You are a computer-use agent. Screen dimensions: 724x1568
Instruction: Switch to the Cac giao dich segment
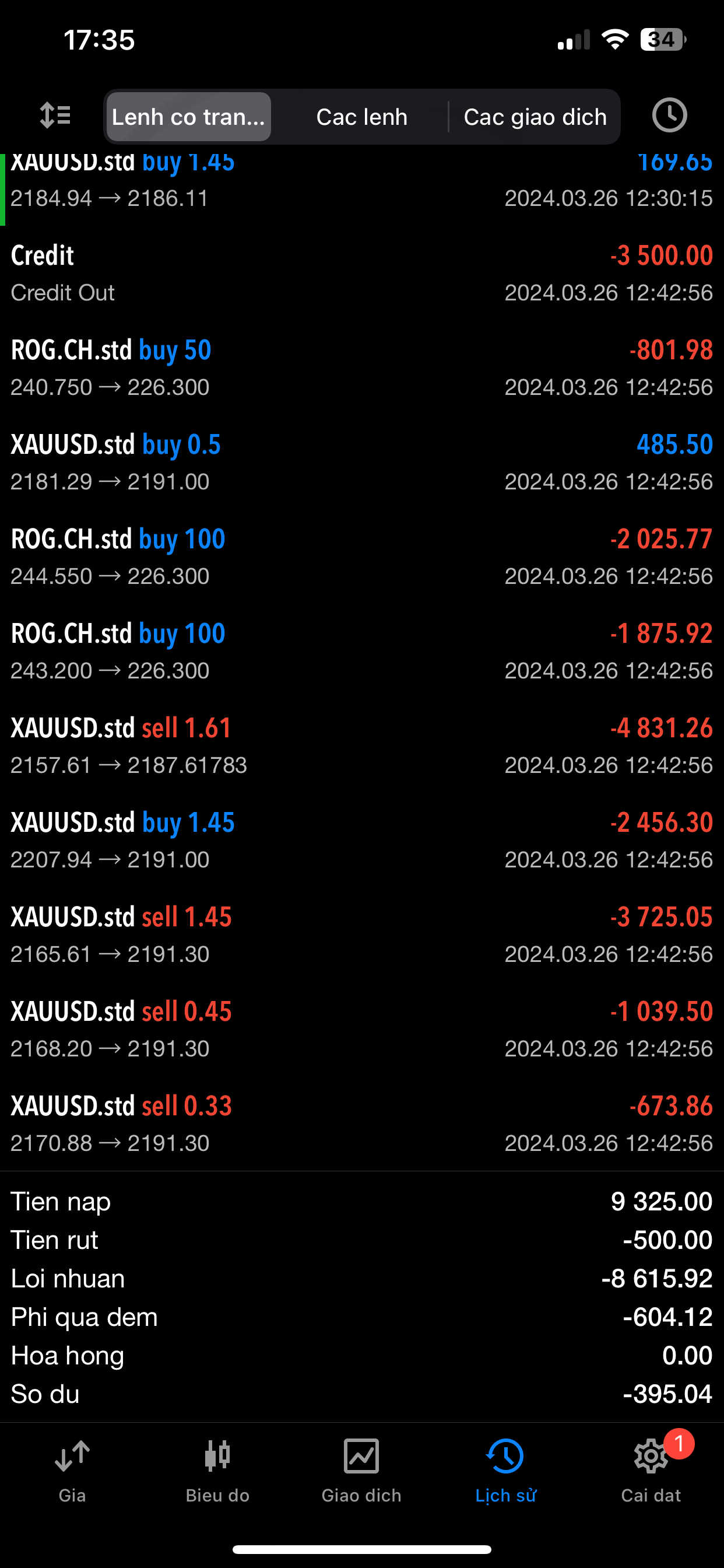click(x=535, y=117)
